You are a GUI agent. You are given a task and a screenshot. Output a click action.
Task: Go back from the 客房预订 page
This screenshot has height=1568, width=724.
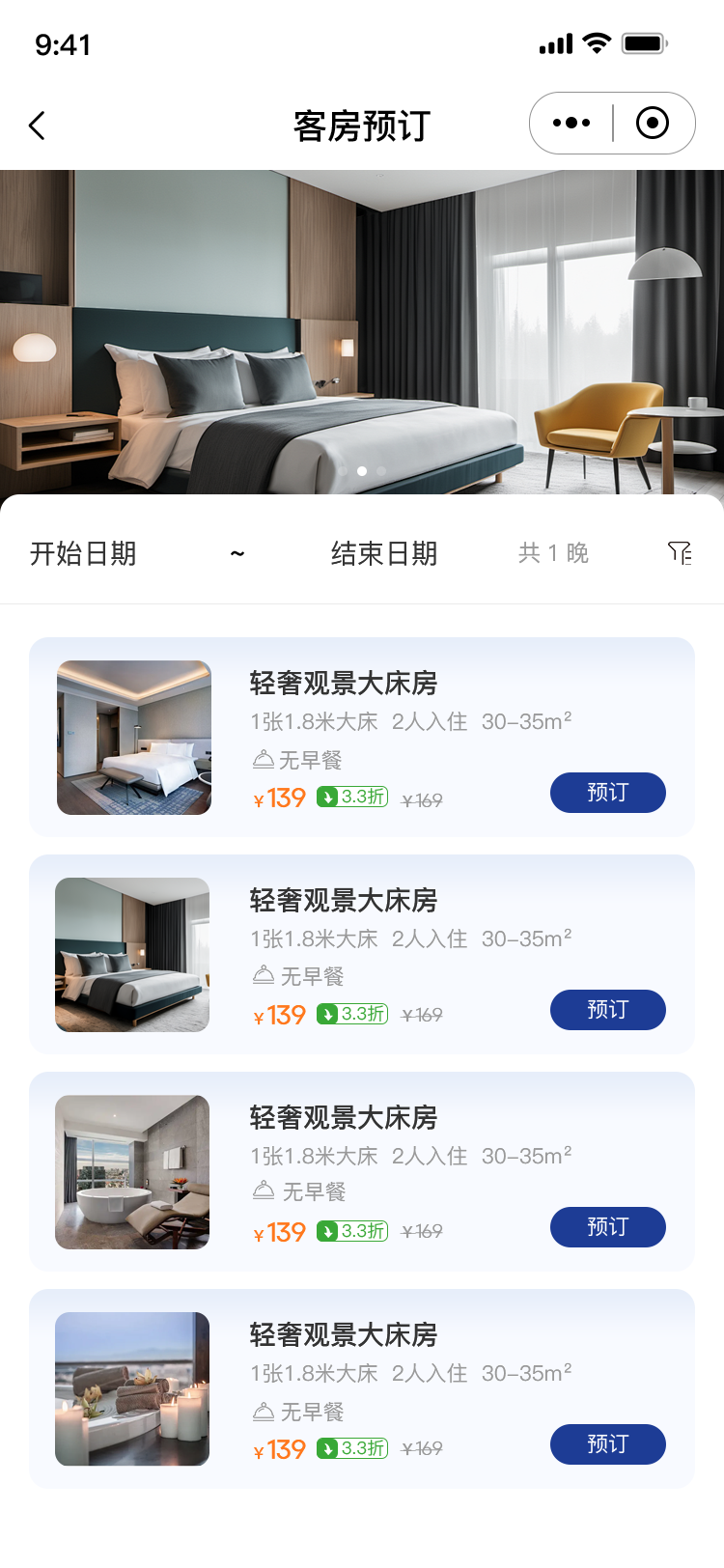(x=38, y=126)
